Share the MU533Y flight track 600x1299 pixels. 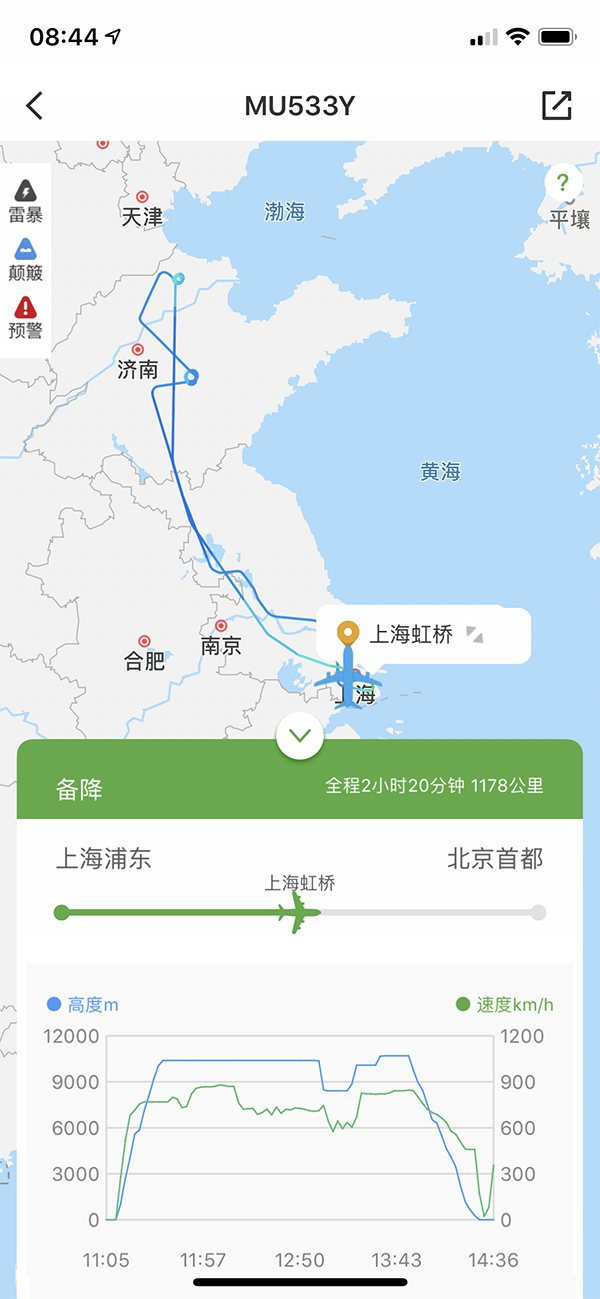coord(556,106)
